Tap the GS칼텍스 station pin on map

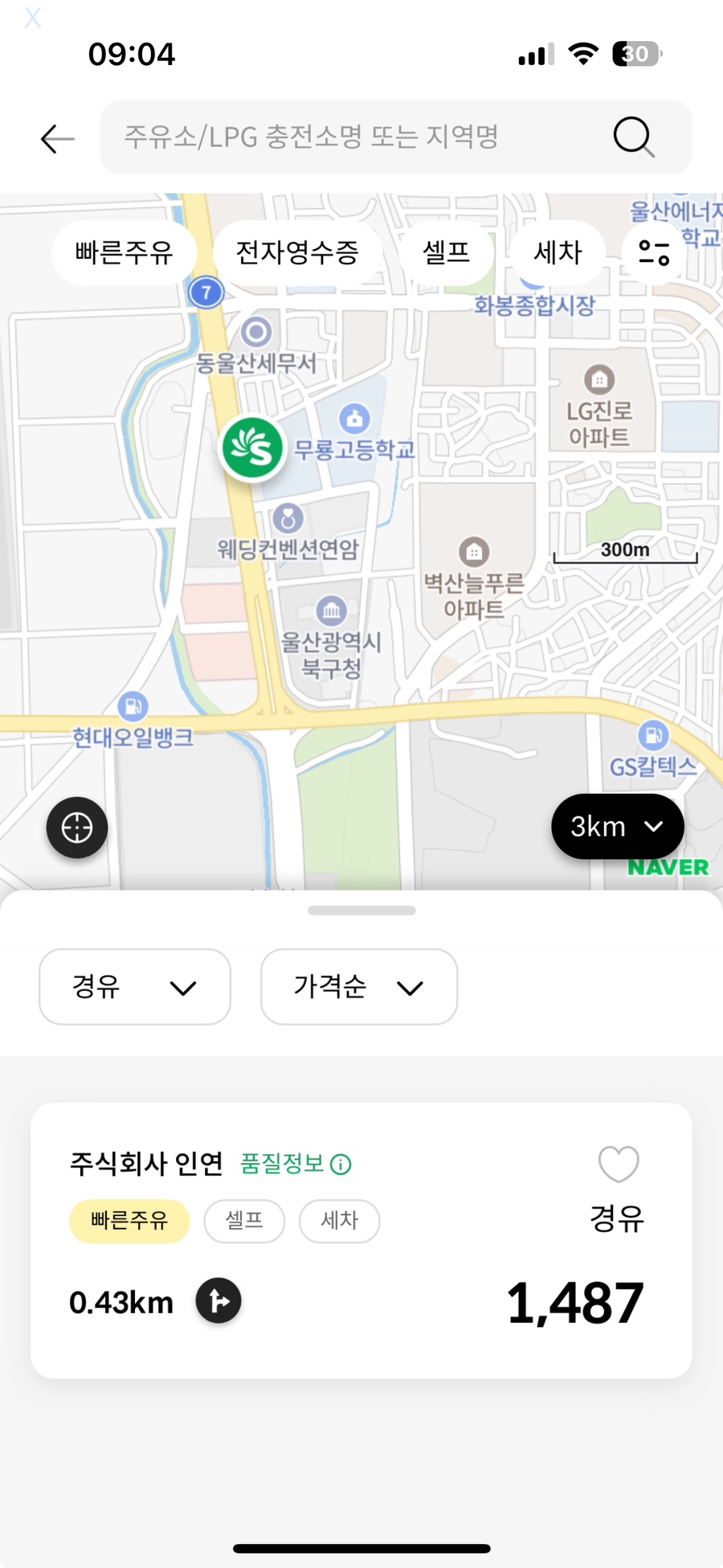[x=652, y=735]
